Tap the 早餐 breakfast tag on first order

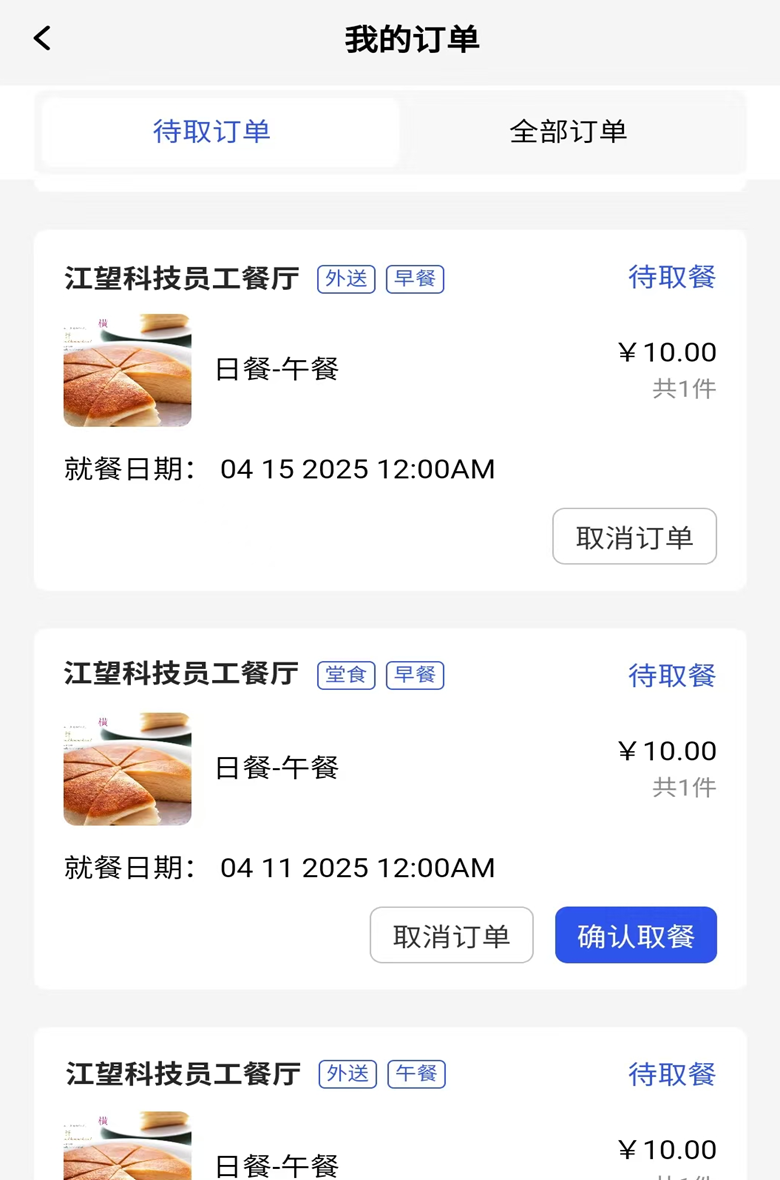(x=415, y=279)
